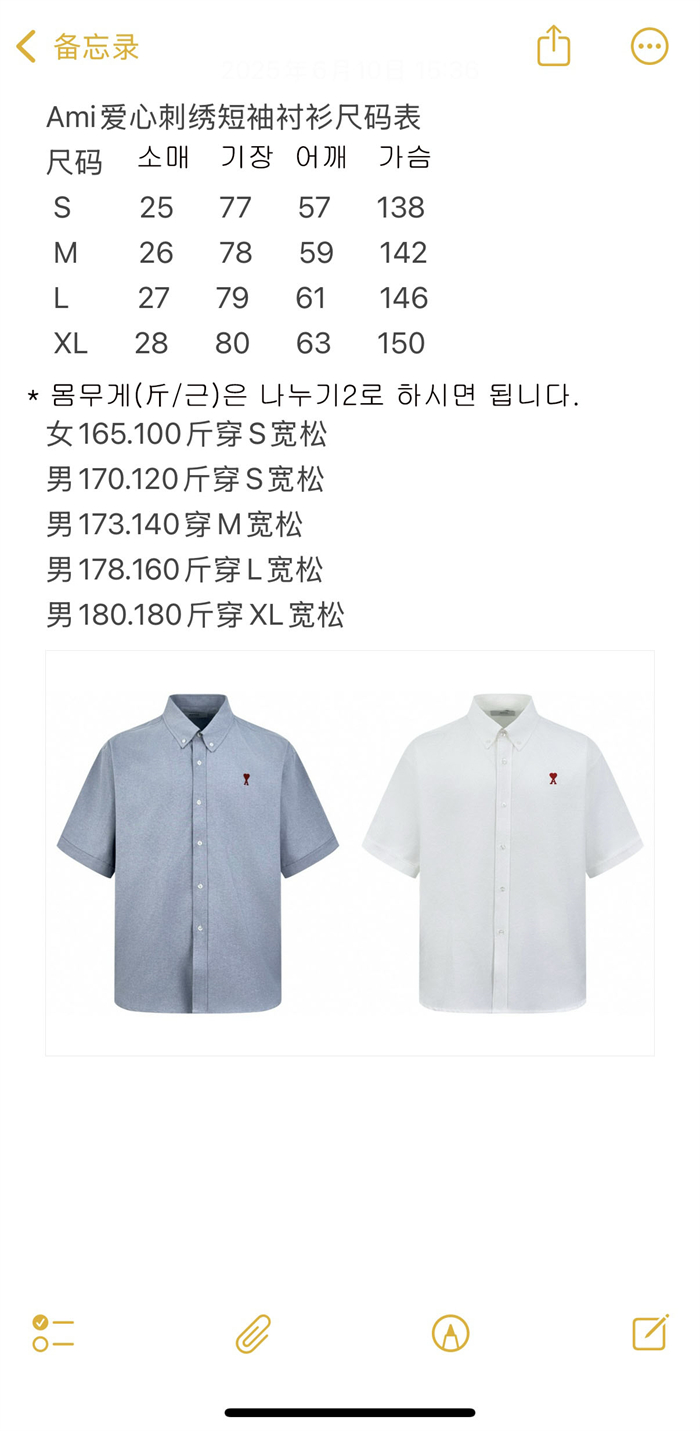Share this note
Viewport: 700px width, 1431px height.
pos(553,46)
